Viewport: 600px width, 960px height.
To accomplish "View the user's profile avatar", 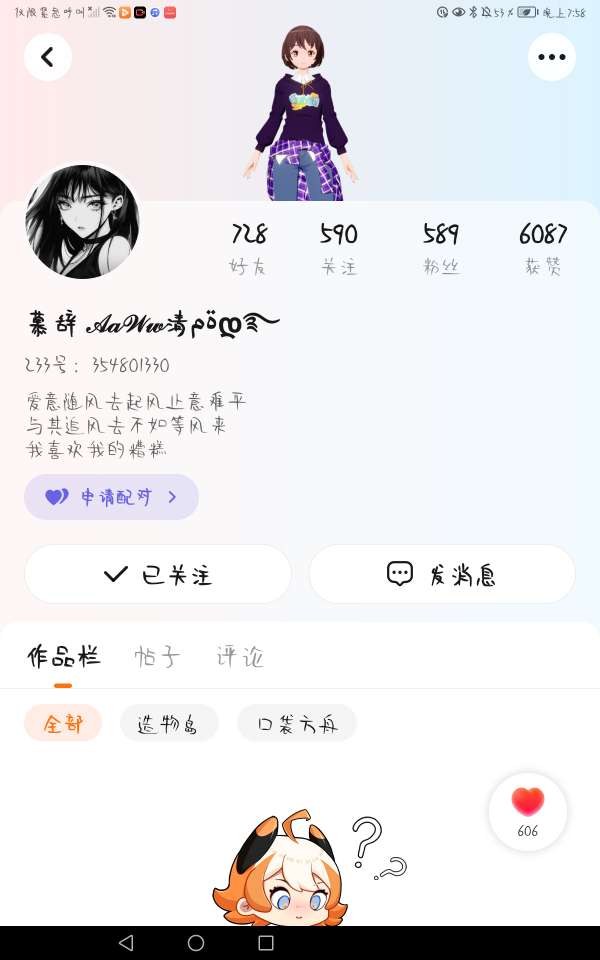I will pos(82,222).
